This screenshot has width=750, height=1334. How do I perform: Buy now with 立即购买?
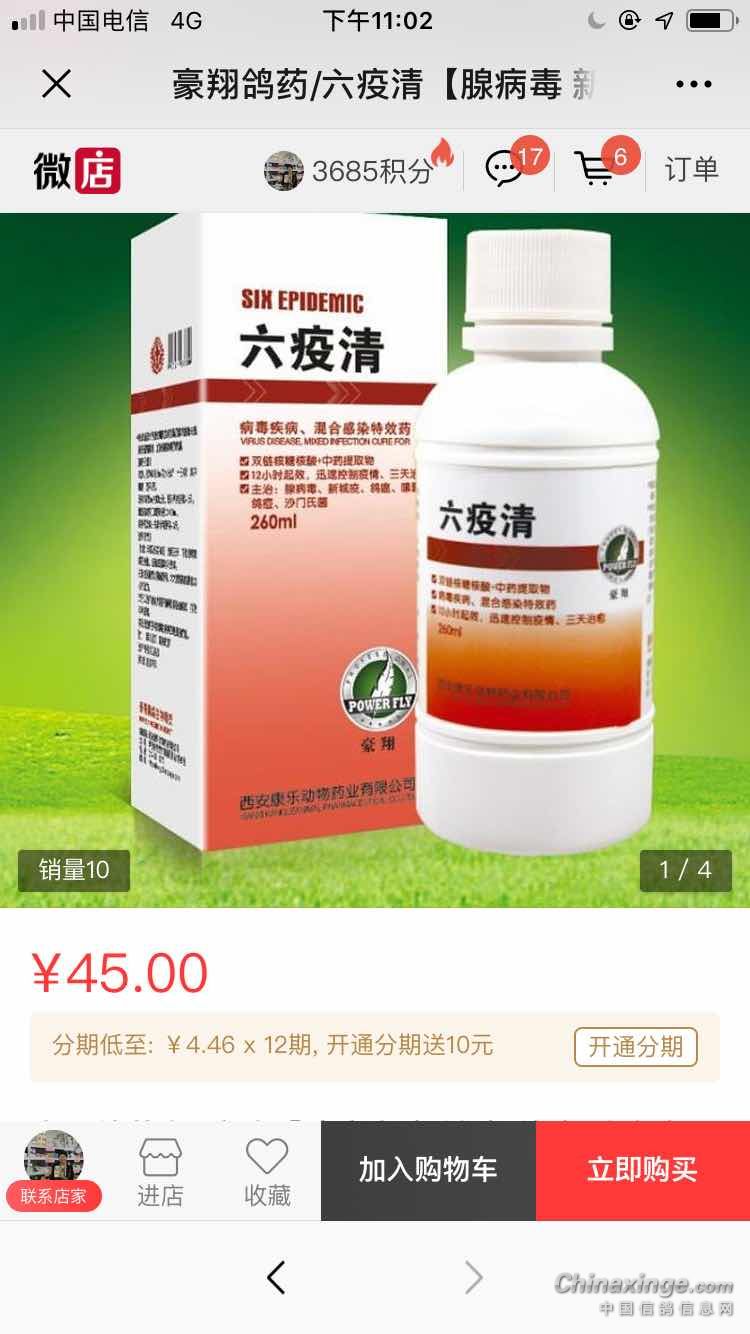click(x=642, y=1171)
